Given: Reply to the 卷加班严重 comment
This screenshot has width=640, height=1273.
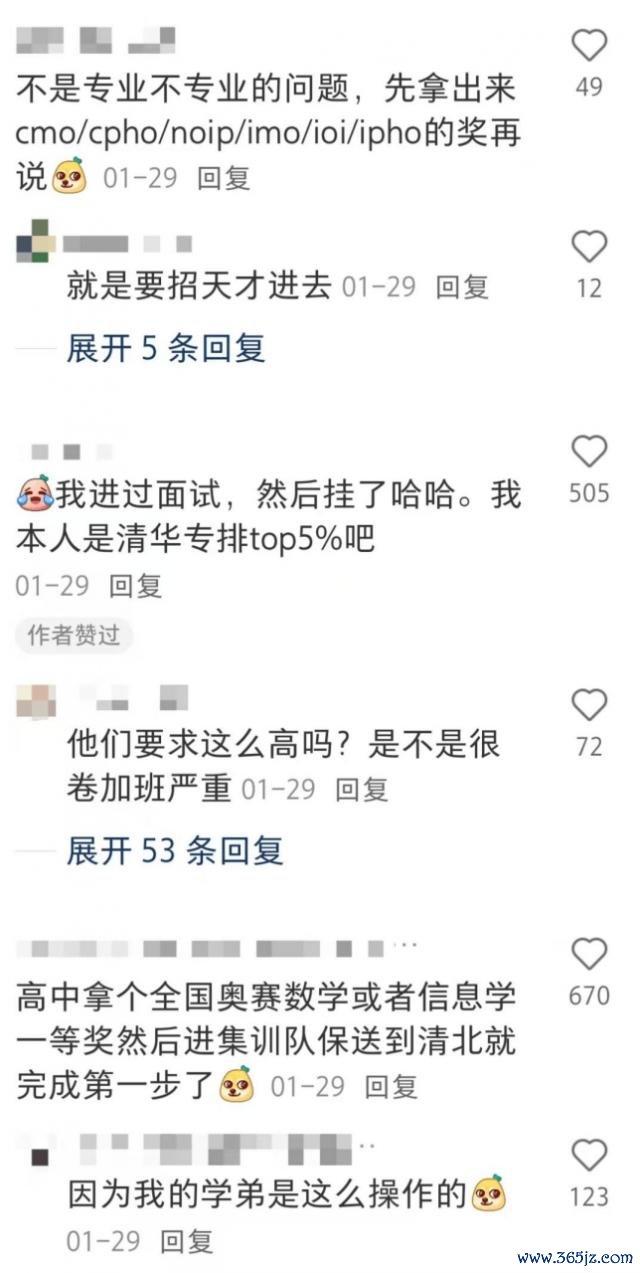Looking at the screenshot, I should (361, 789).
